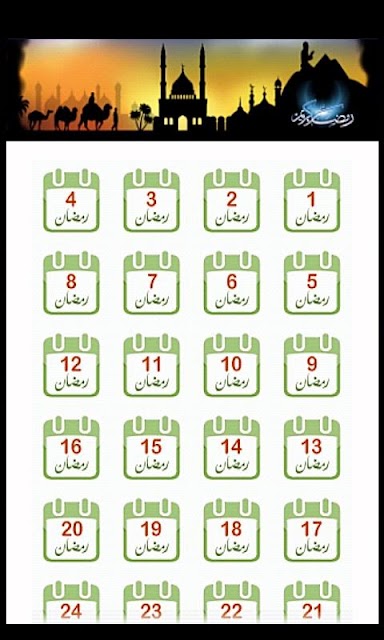The image size is (384, 640).
Task: Open the calendar tile numbered 9
Action: click(x=312, y=365)
